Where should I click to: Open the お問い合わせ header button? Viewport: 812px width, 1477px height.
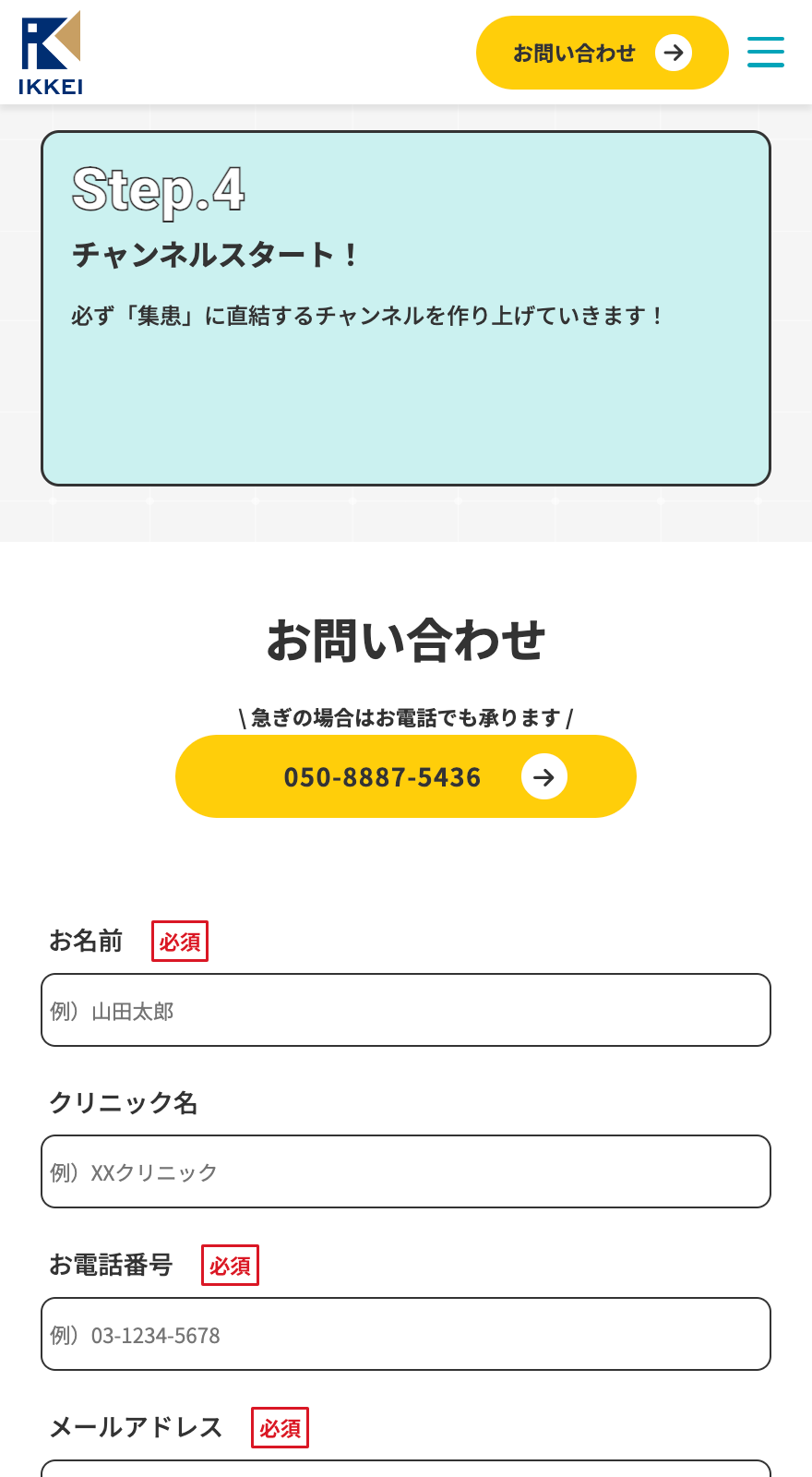(576, 53)
